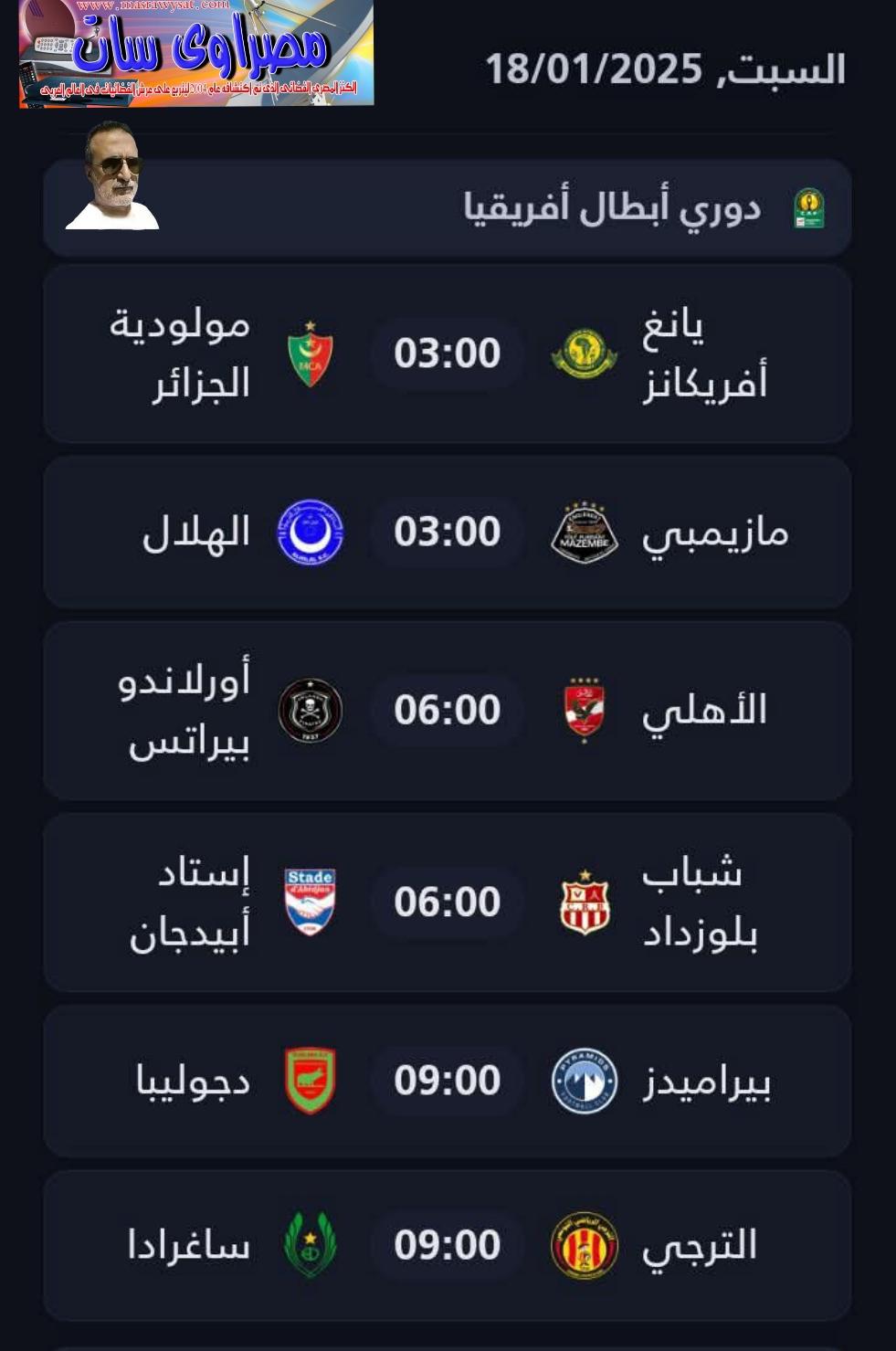The height and width of the screenshot is (1351, 896).
Task: View Al Ahly vs Orlando Pirates match details
Action: pyautogui.click(x=447, y=710)
